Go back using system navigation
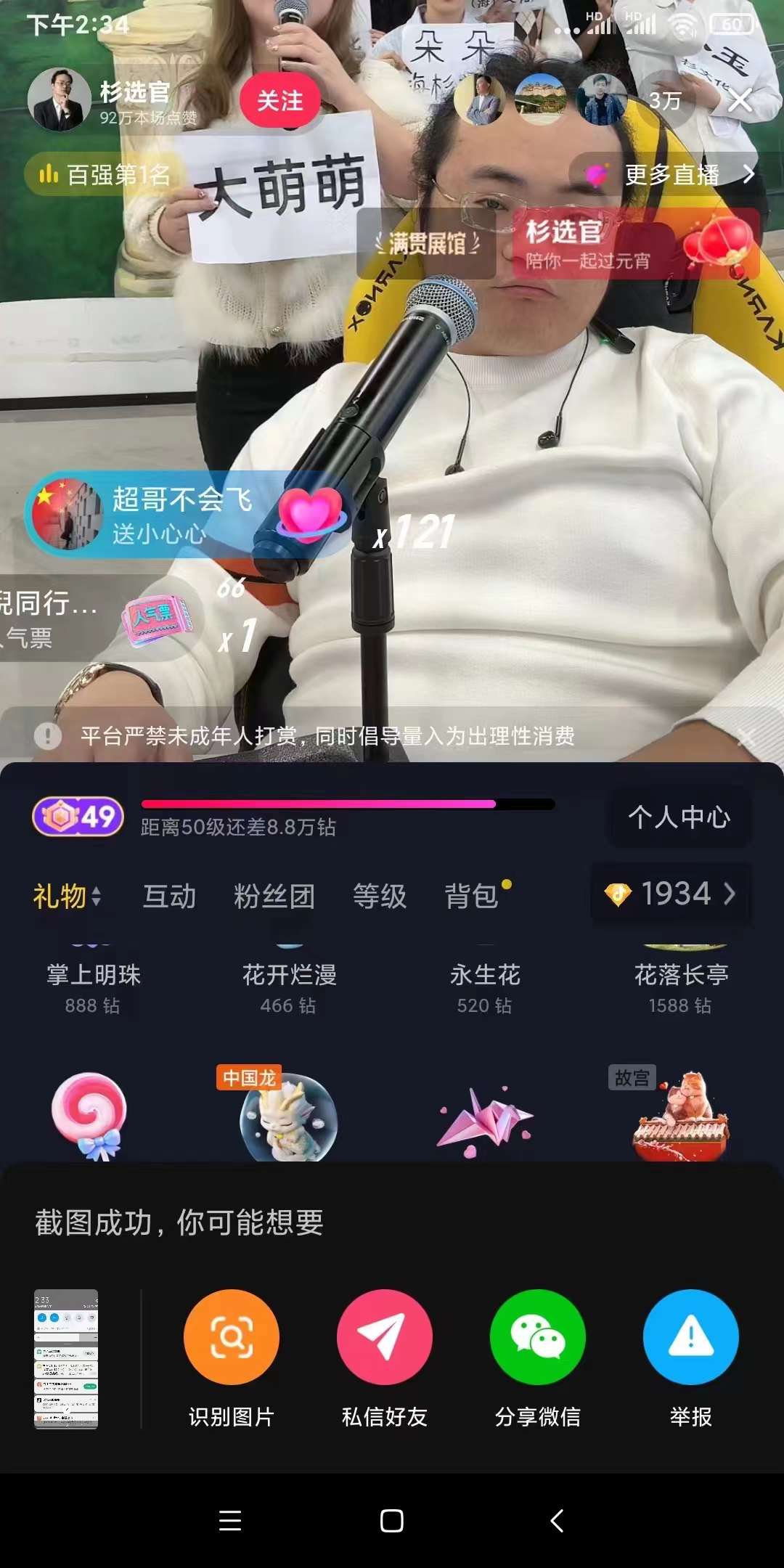Viewport: 784px width, 1568px height. coord(557,1520)
